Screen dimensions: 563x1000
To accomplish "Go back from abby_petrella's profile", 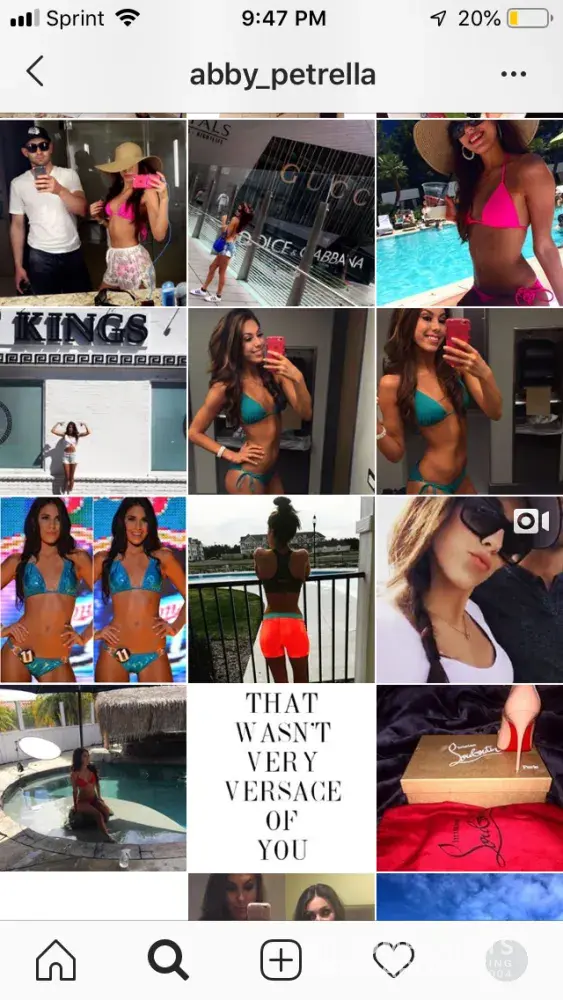I will [36, 71].
